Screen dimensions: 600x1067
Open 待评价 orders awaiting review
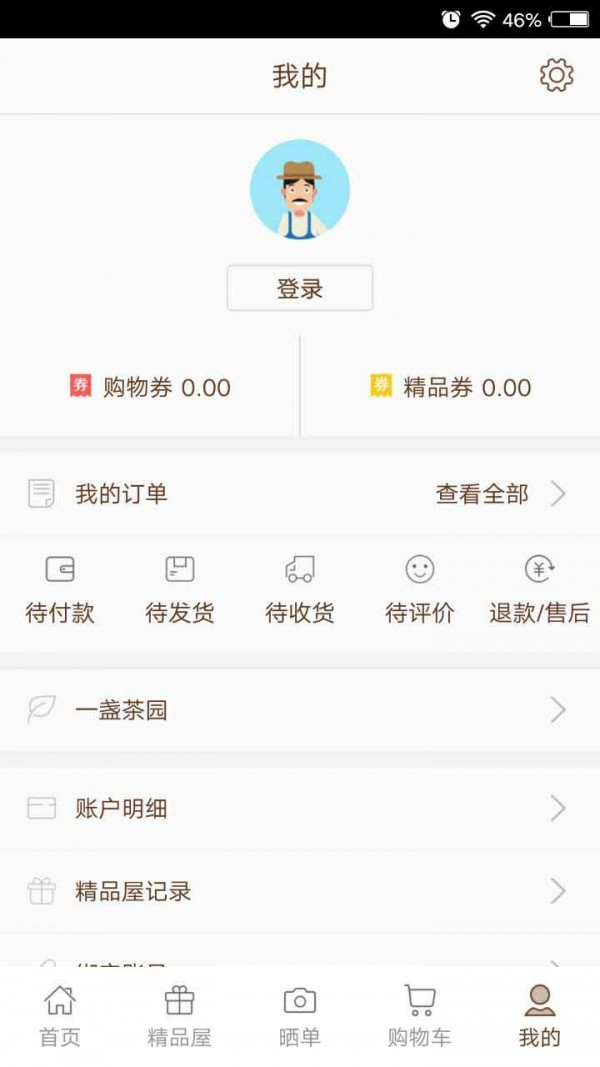coord(420,590)
